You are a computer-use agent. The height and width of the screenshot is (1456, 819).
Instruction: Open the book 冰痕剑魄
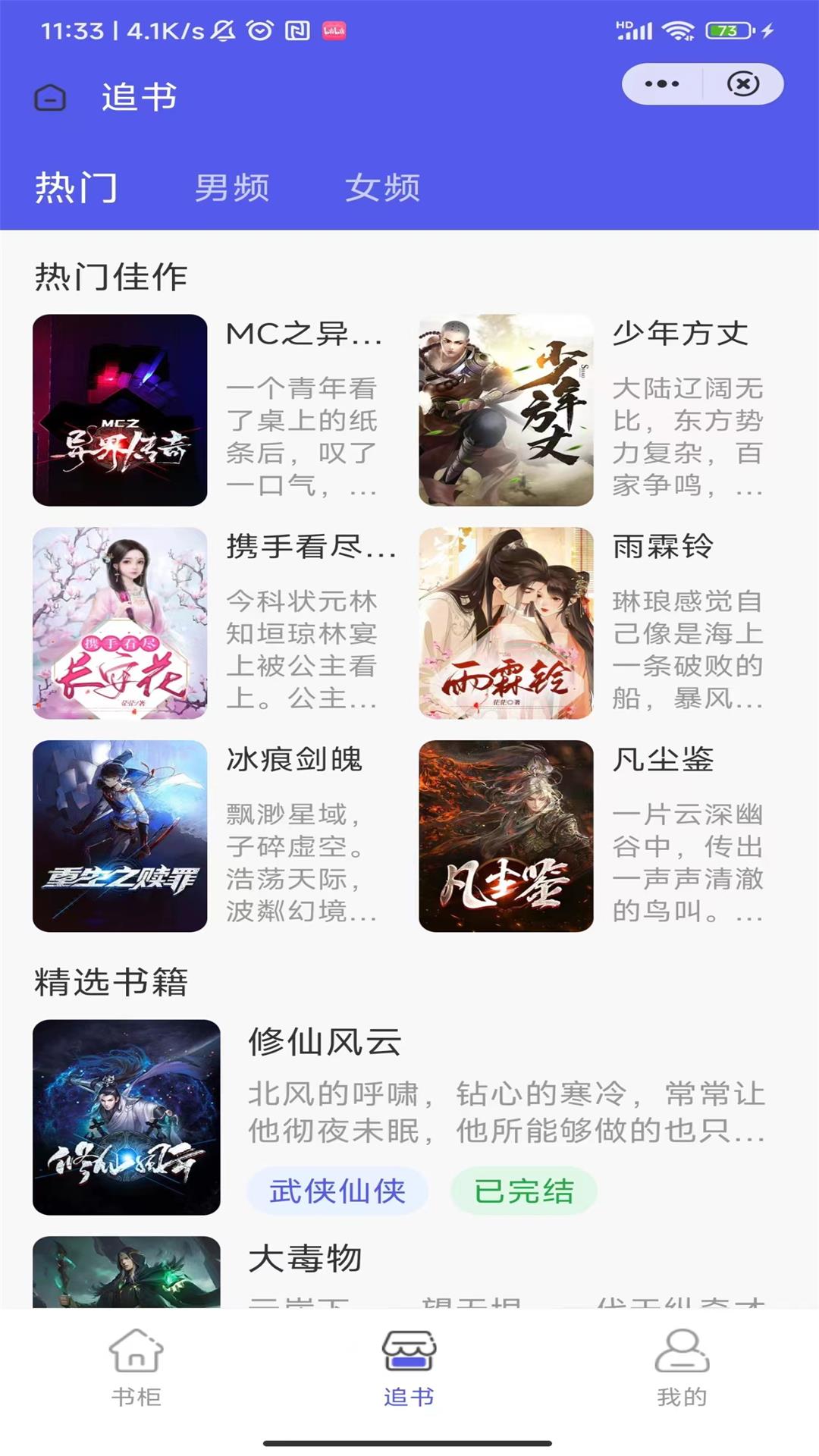point(120,836)
